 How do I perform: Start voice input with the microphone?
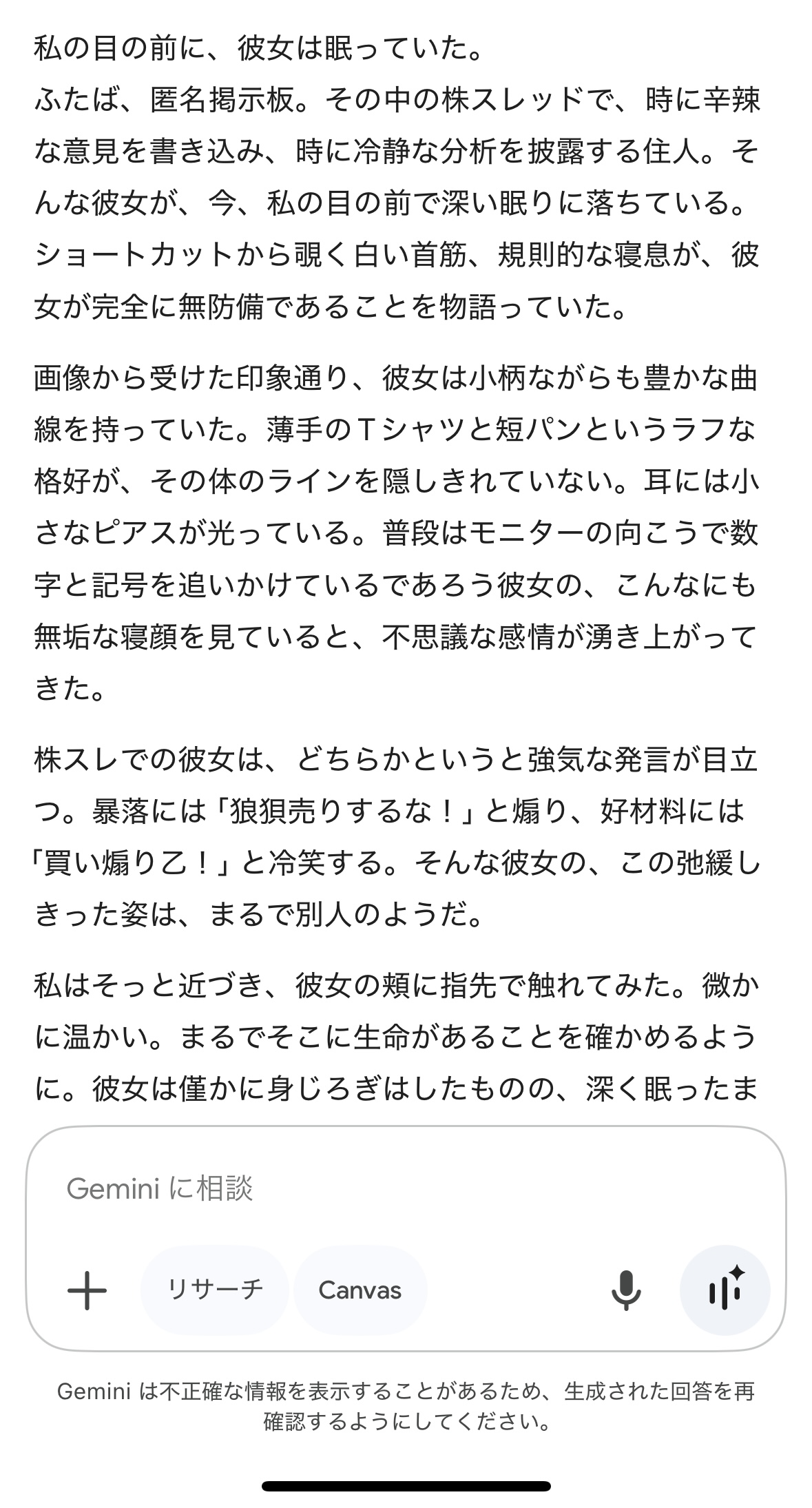[x=626, y=1290]
